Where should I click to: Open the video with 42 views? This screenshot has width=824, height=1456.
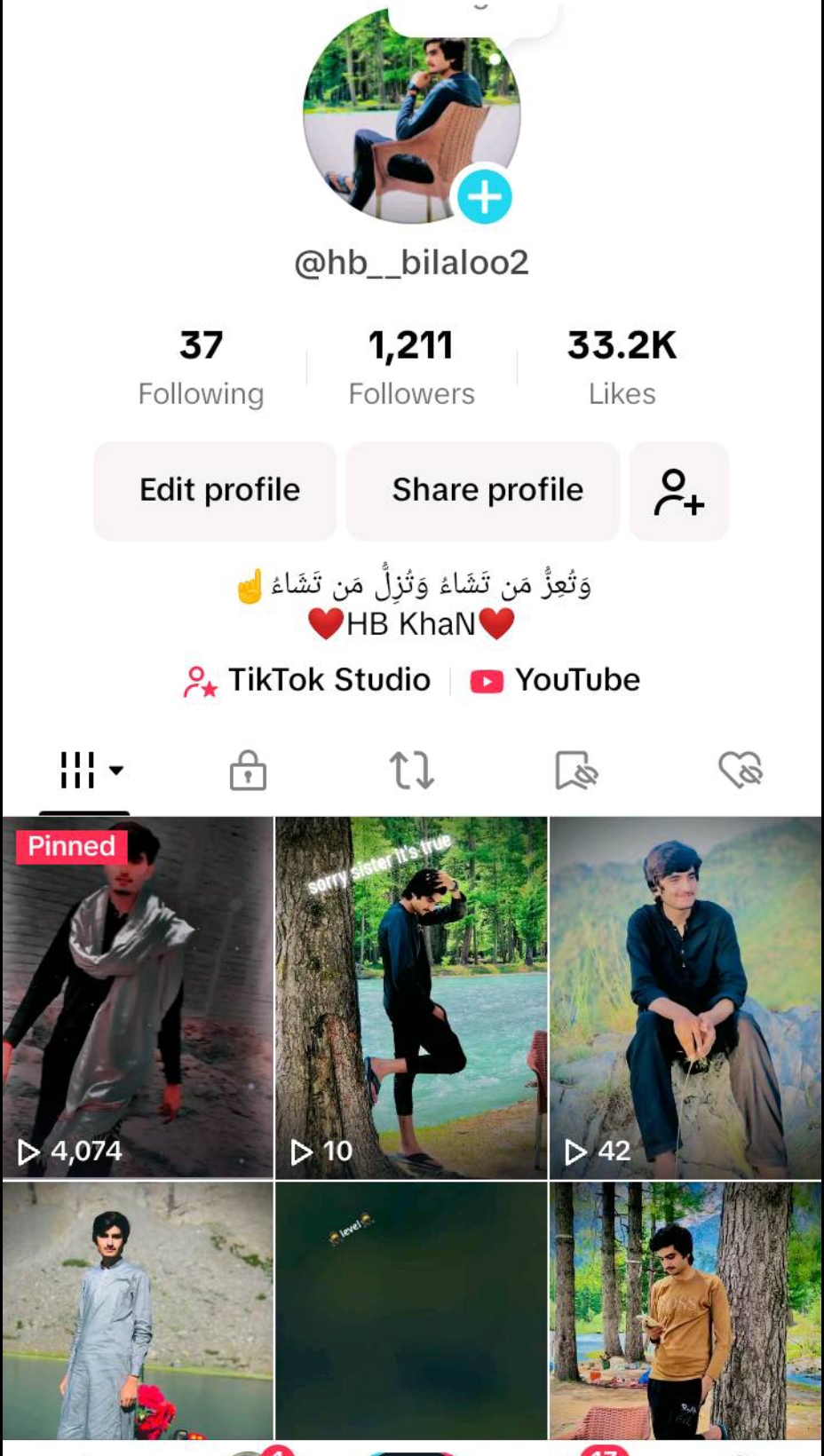[685, 997]
